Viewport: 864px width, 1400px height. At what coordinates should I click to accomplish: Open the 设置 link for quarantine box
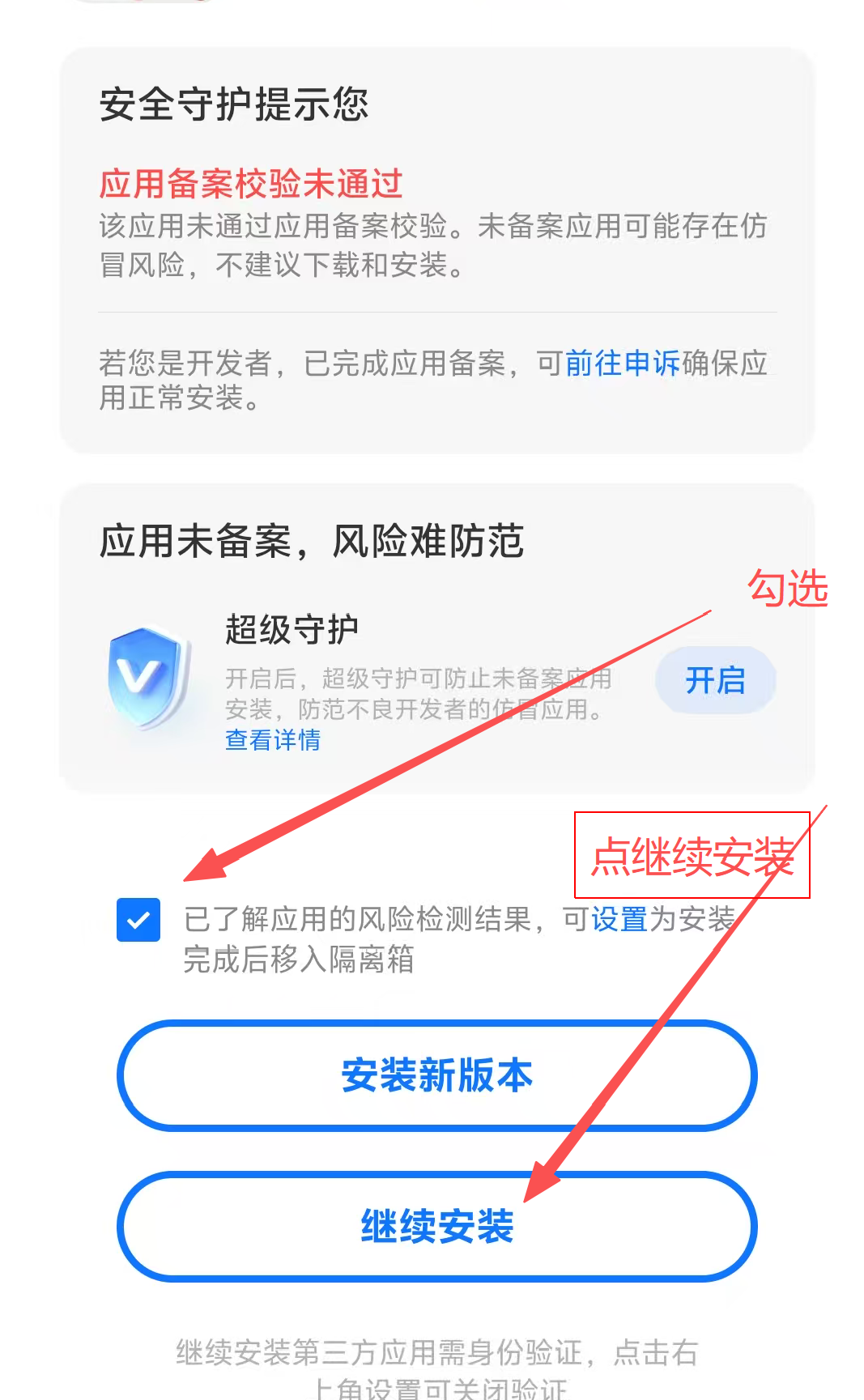[x=619, y=920]
